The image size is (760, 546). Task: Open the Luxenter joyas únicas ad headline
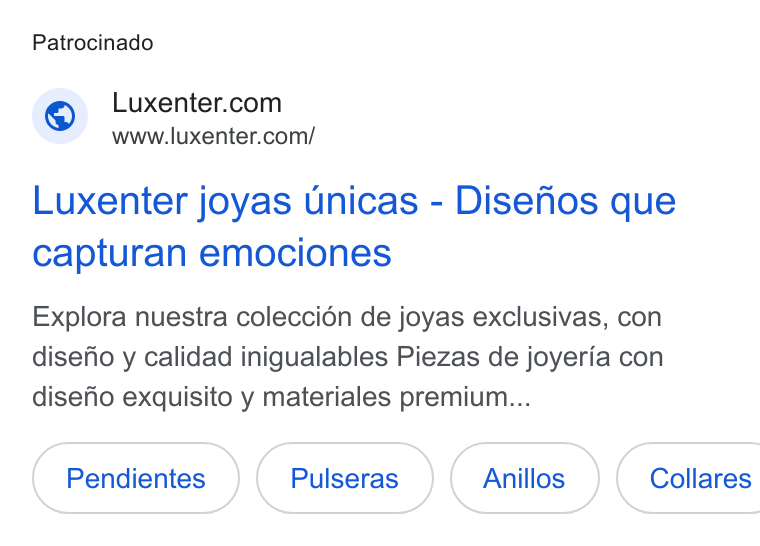[354, 226]
